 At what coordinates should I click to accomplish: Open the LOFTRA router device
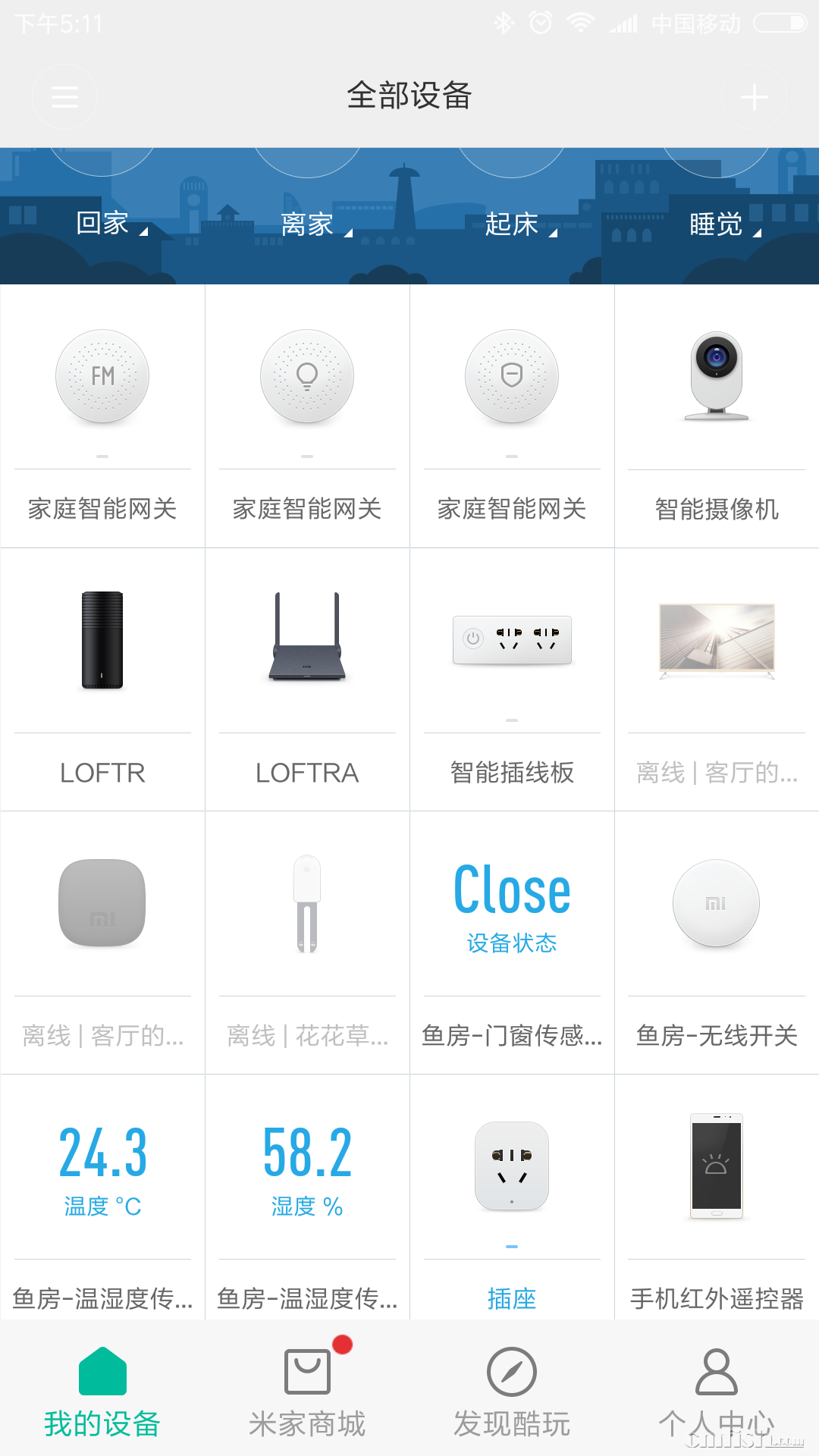(307, 679)
